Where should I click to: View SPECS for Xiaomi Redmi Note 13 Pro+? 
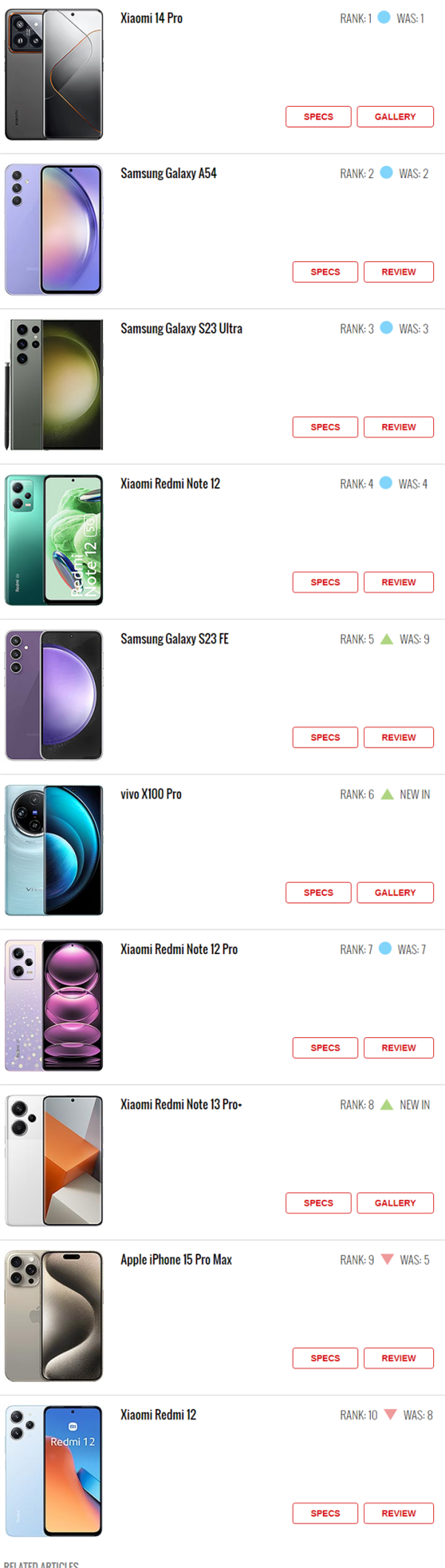(x=318, y=1203)
